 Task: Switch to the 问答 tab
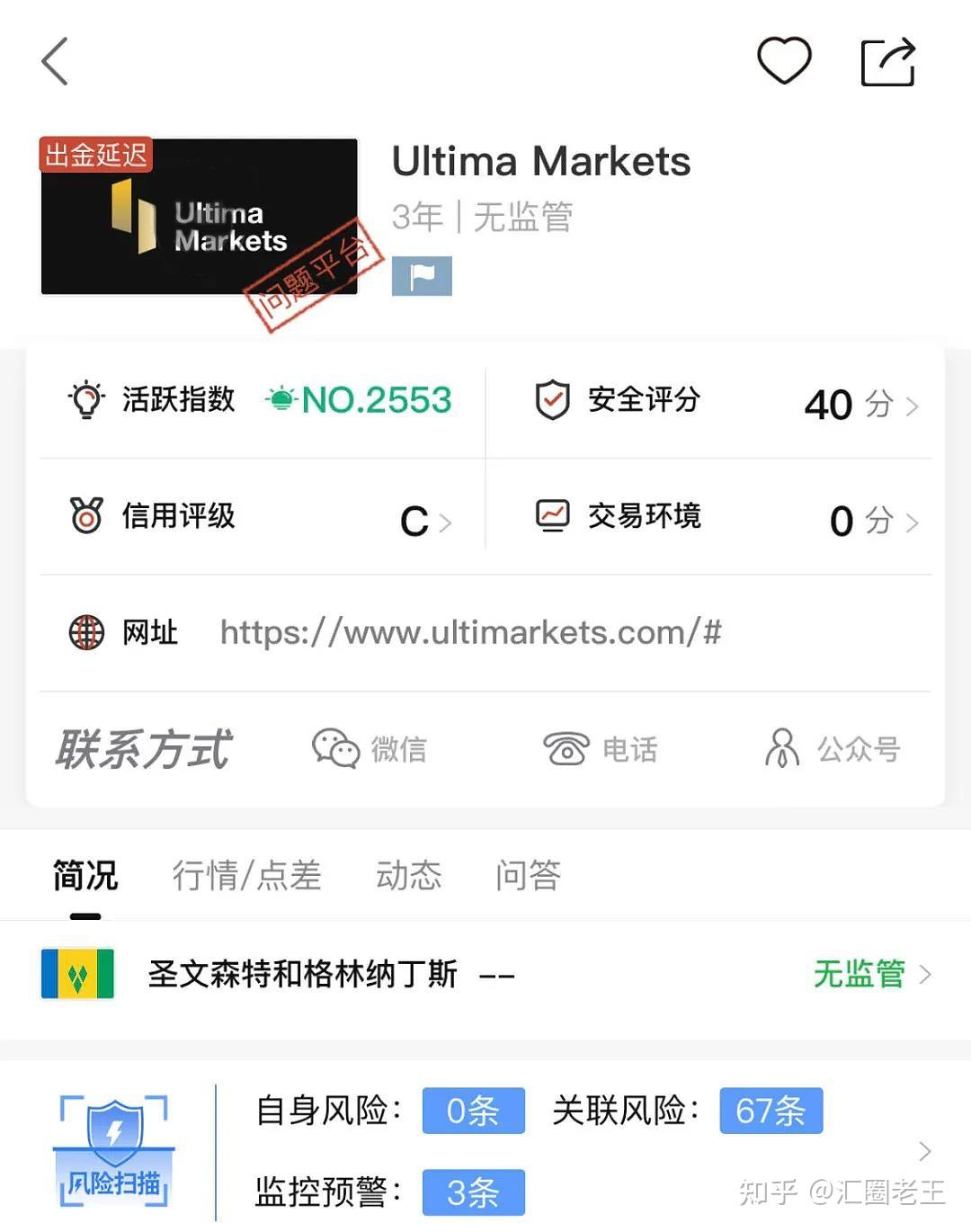528,874
